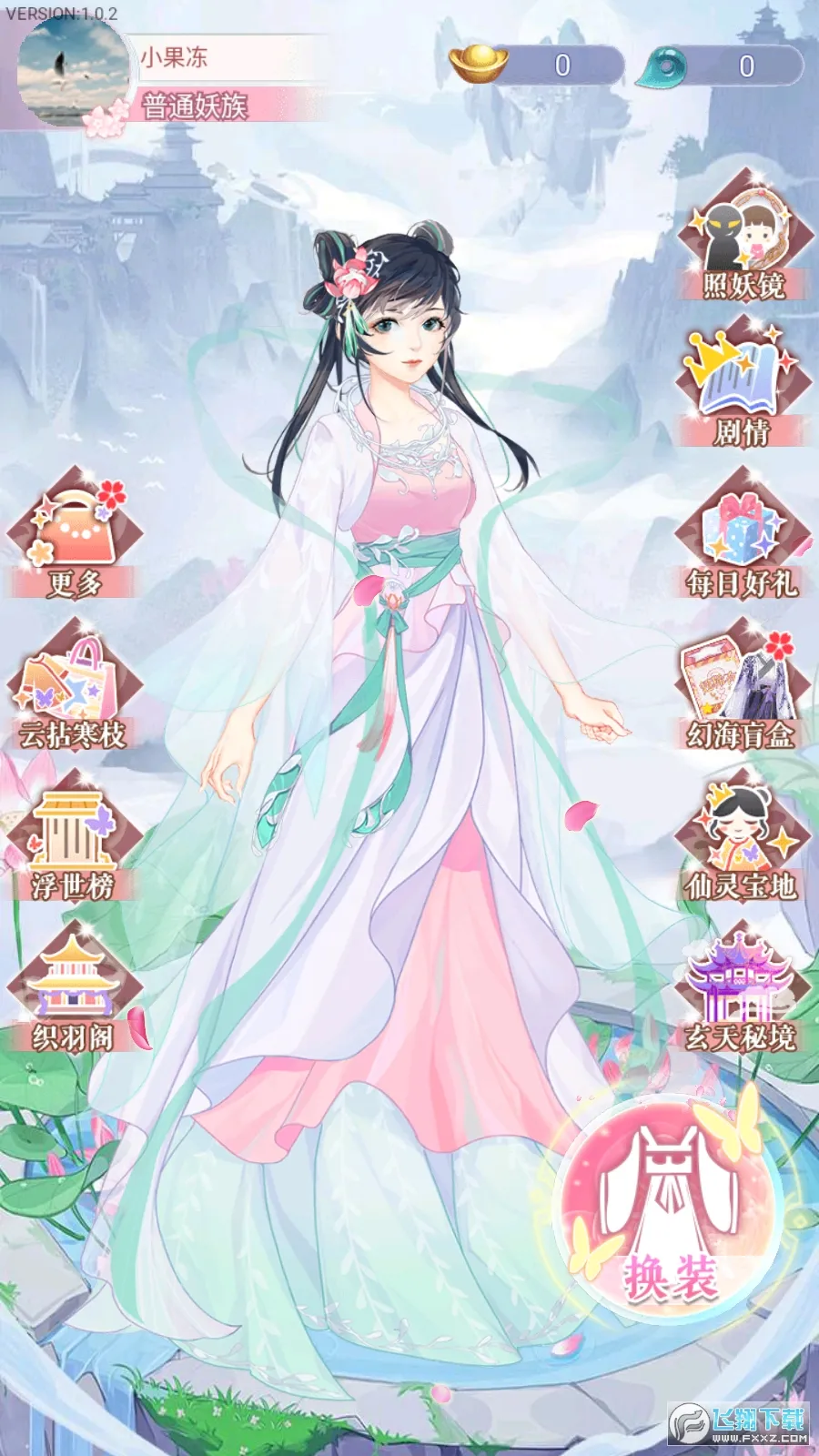The image size is (819, 1456).
Task: Enter 玄天秘境
Action: (743, 992)
